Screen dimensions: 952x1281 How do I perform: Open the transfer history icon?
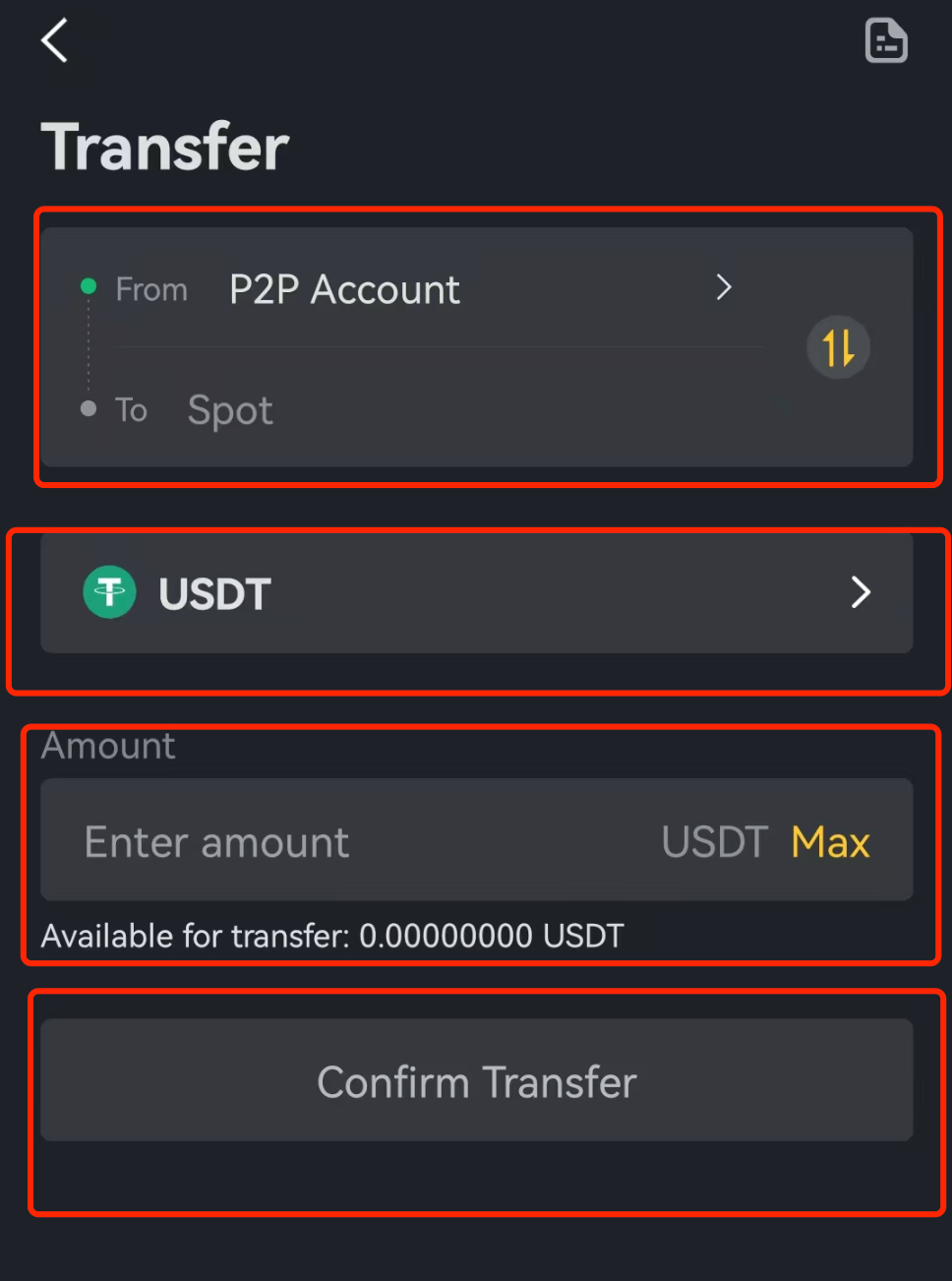885,41
